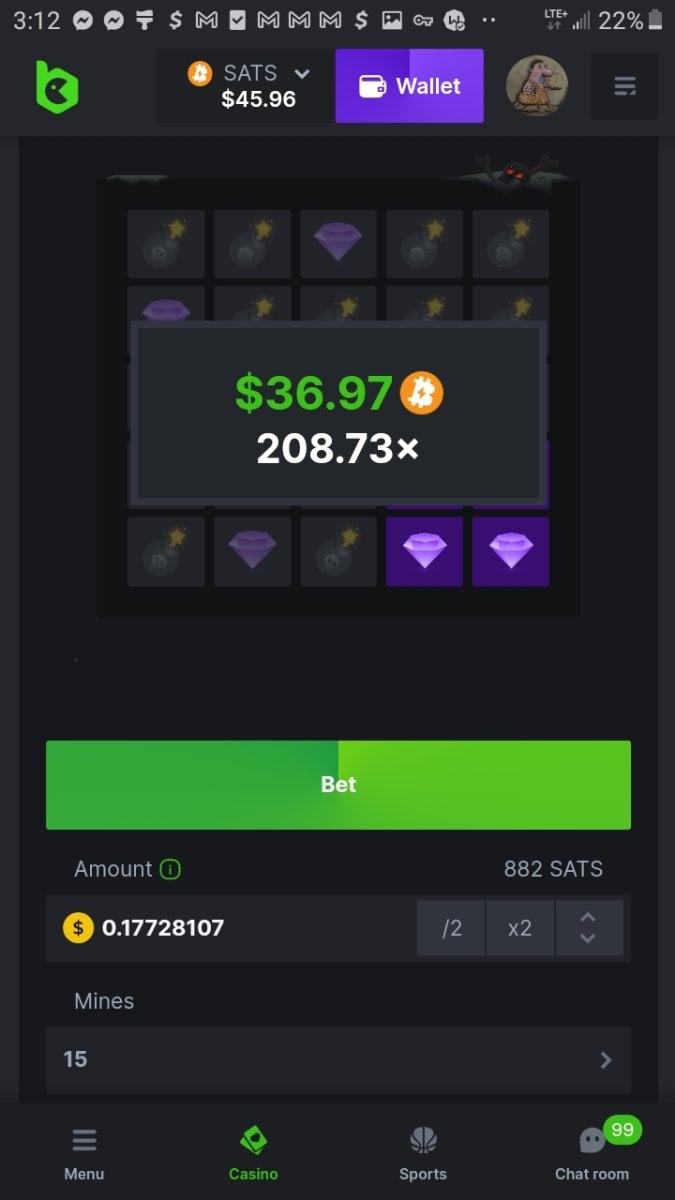Open the Menu tab
The width and height of the screenshot is (675, 1200).
coord(84,1153)
